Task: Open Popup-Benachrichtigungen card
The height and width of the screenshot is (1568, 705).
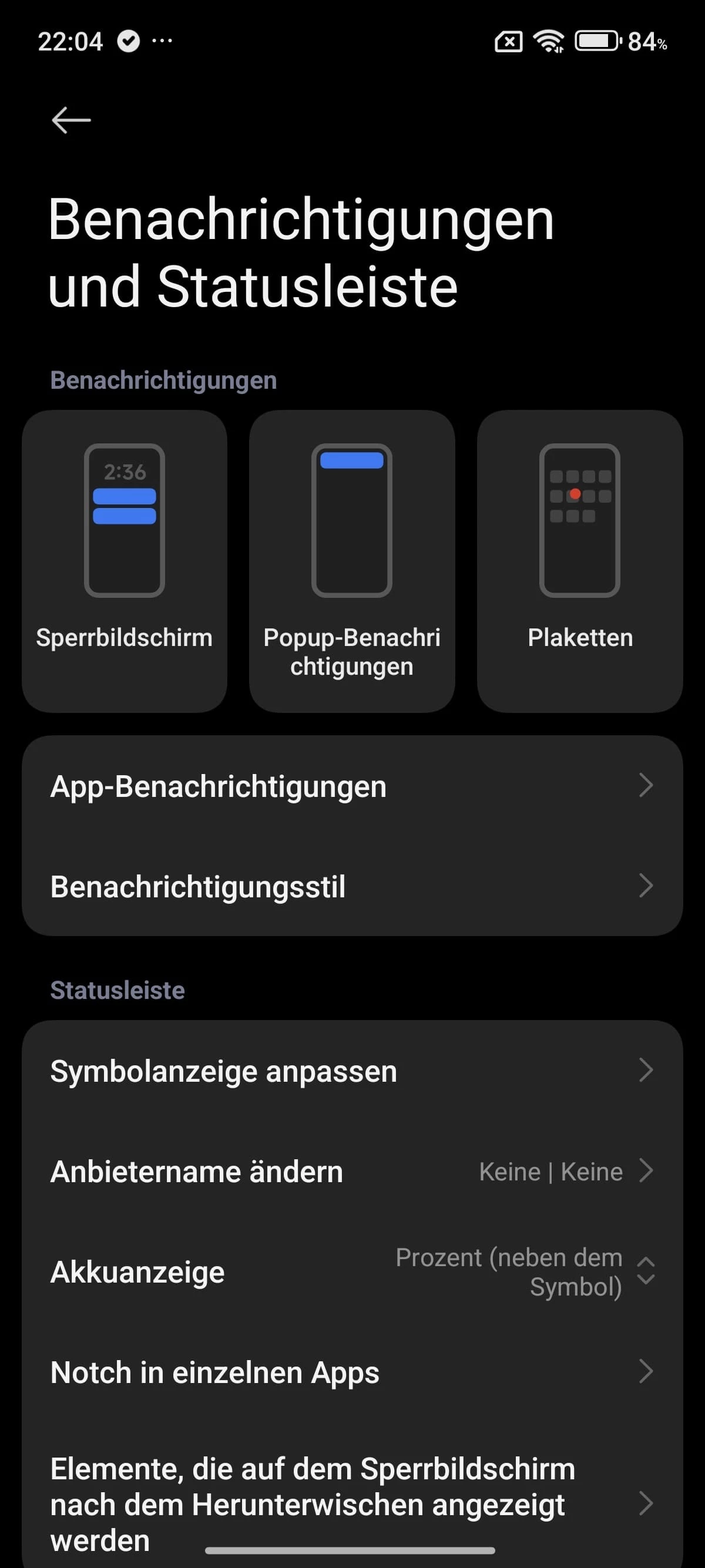Action: pyautogui.click(x=352, y=560)
